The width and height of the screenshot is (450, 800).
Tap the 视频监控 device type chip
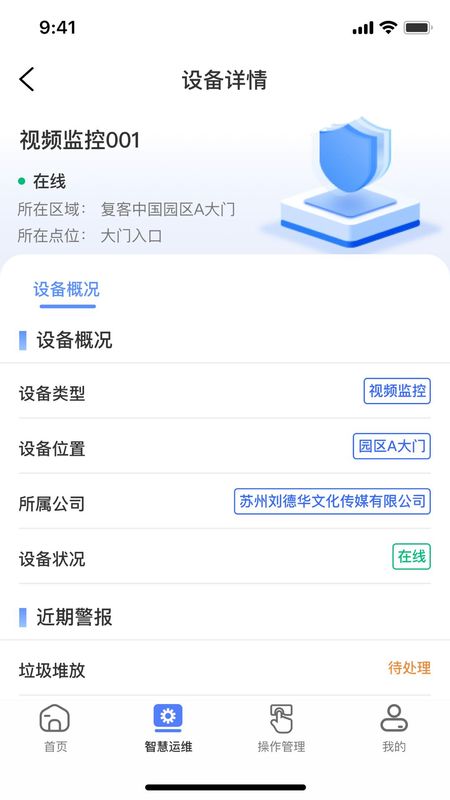point(397,391)
